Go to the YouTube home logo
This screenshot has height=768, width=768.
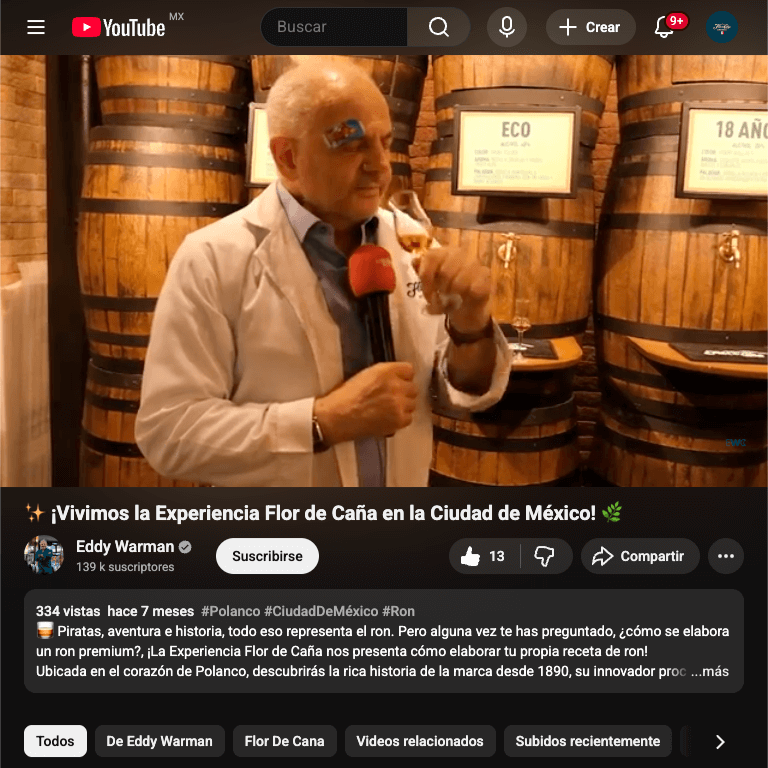(118, 27)
